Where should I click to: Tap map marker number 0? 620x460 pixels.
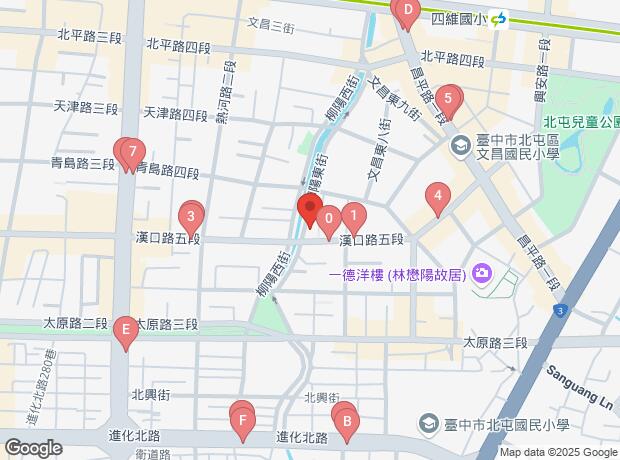coord(328,217)
